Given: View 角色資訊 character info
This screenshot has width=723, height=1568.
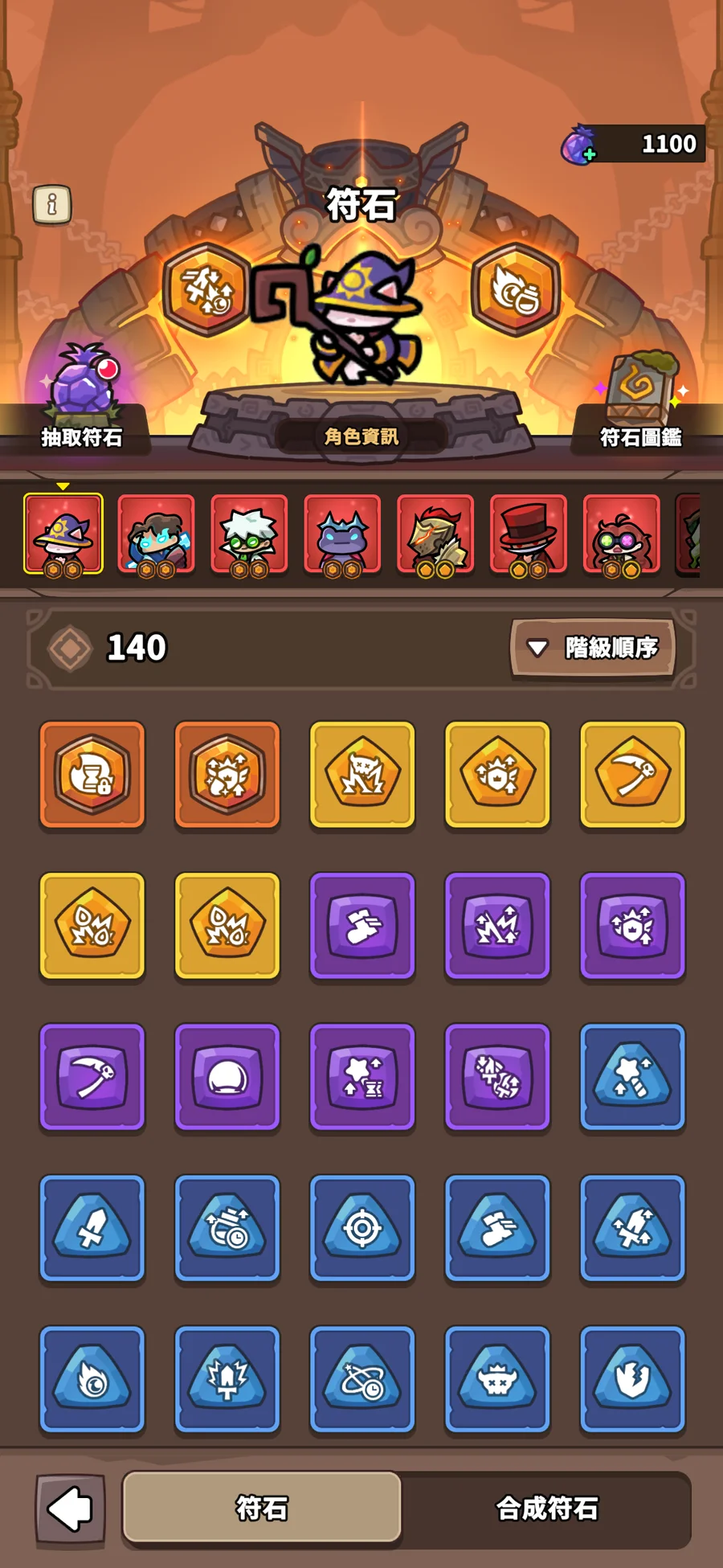Looking at the screenshot, I should [x=361, y=436].
